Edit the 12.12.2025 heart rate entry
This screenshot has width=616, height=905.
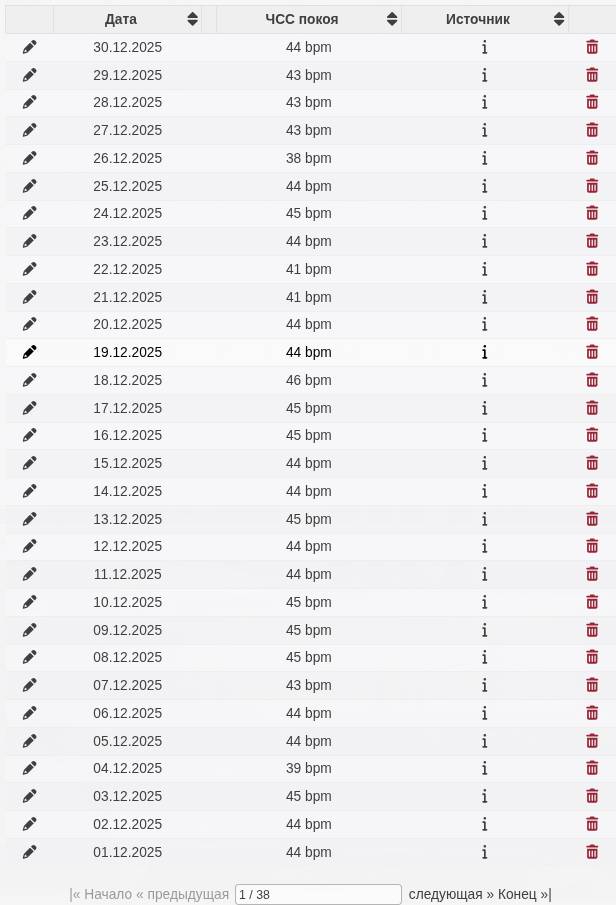coord(30,546)
